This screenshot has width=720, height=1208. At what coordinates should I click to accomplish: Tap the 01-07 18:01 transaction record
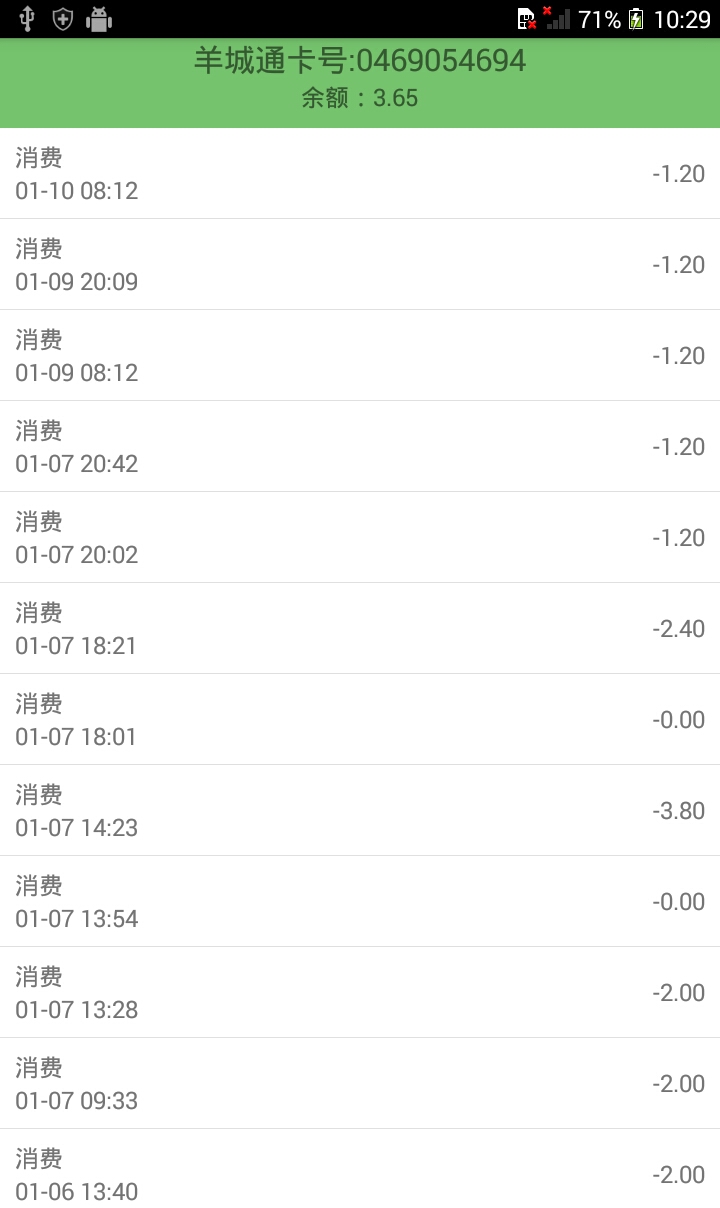360,720
